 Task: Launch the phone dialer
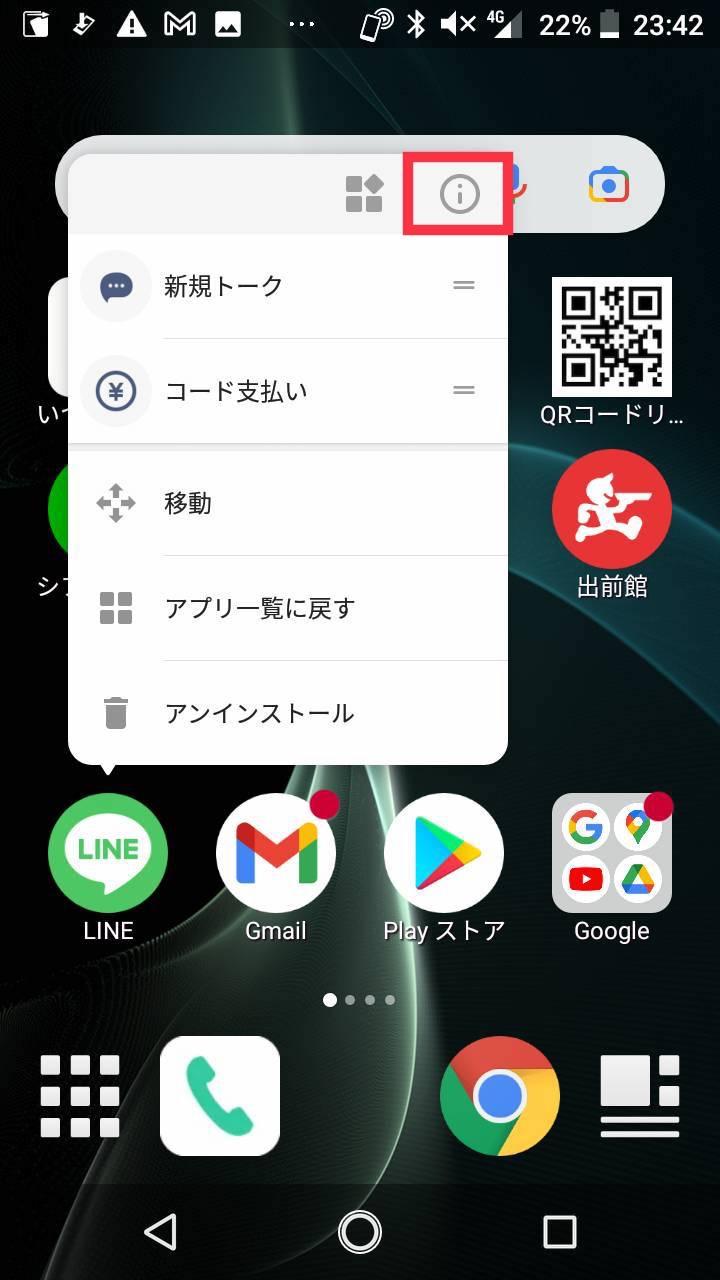(x=220, y=1096)
